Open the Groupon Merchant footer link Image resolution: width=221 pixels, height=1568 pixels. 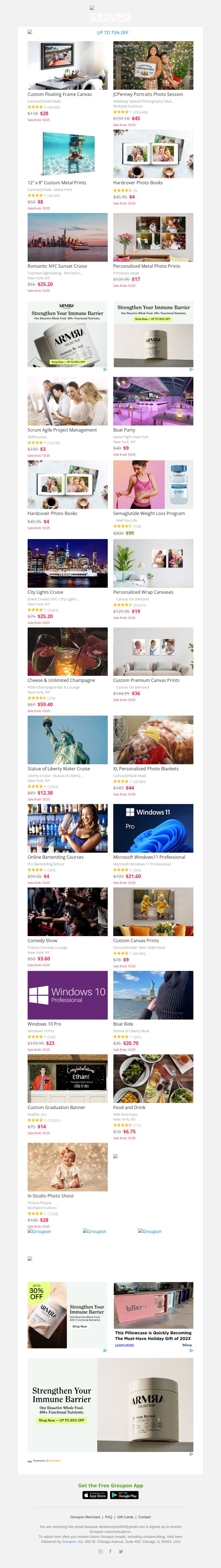[x=85, y=1517]
